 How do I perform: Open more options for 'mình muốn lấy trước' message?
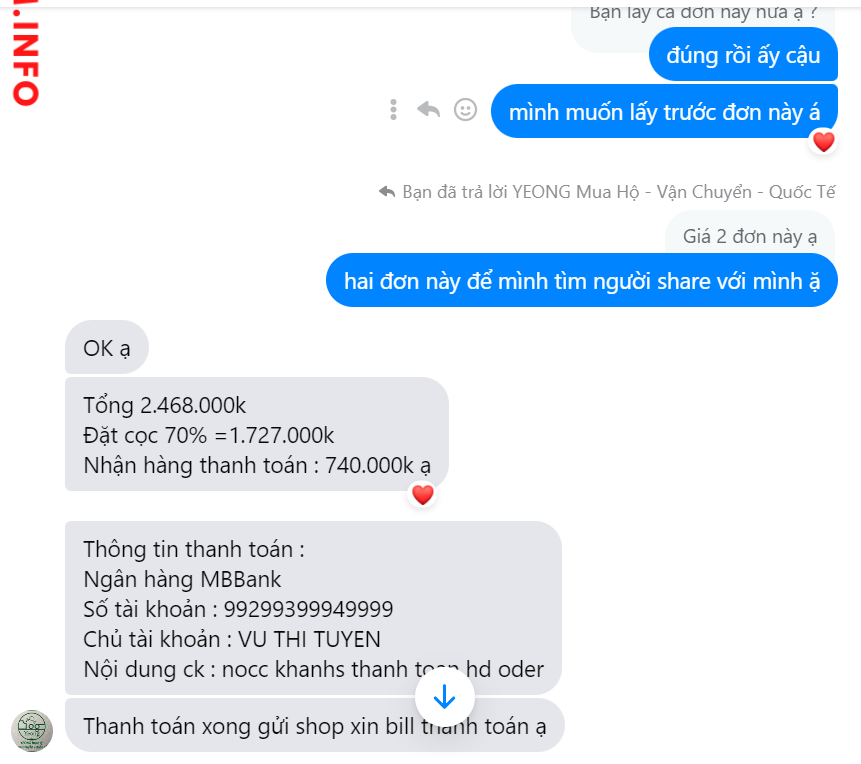click(394, 110)
